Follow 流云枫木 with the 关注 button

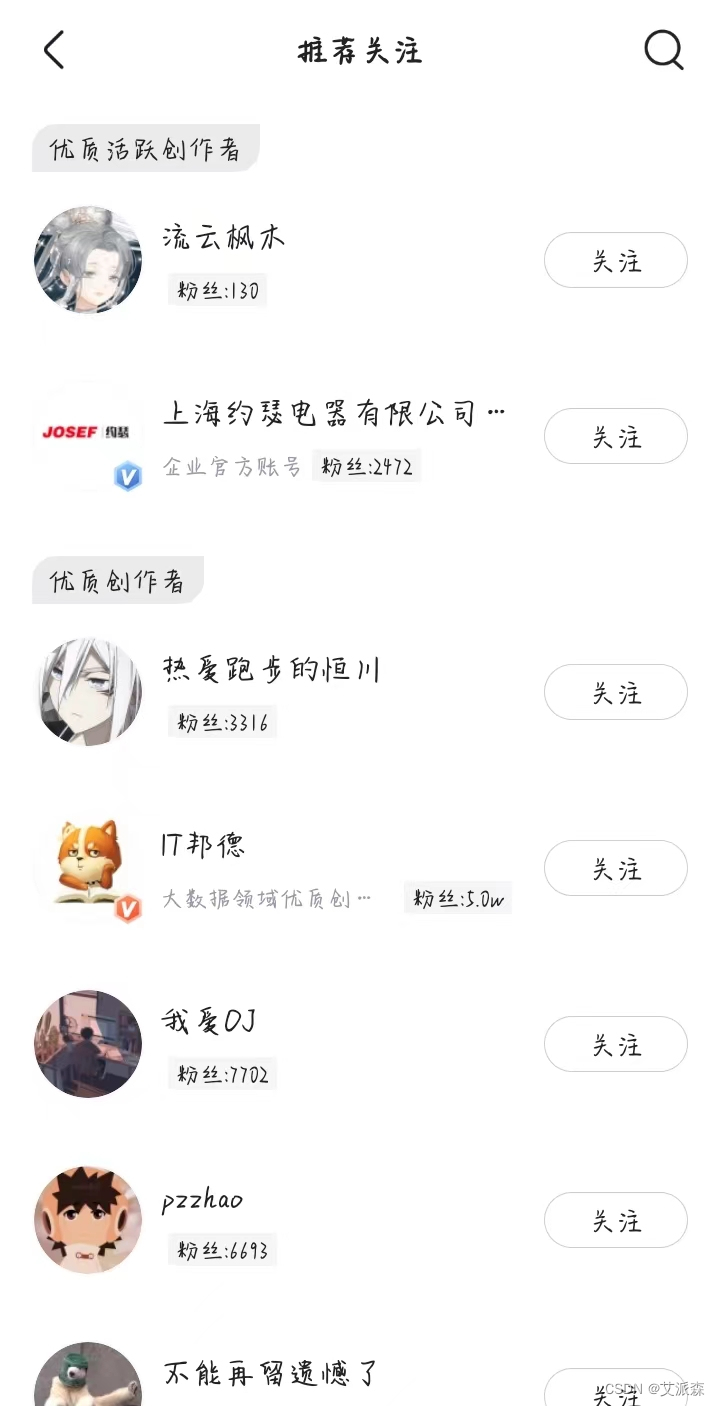tap(615, 261)
